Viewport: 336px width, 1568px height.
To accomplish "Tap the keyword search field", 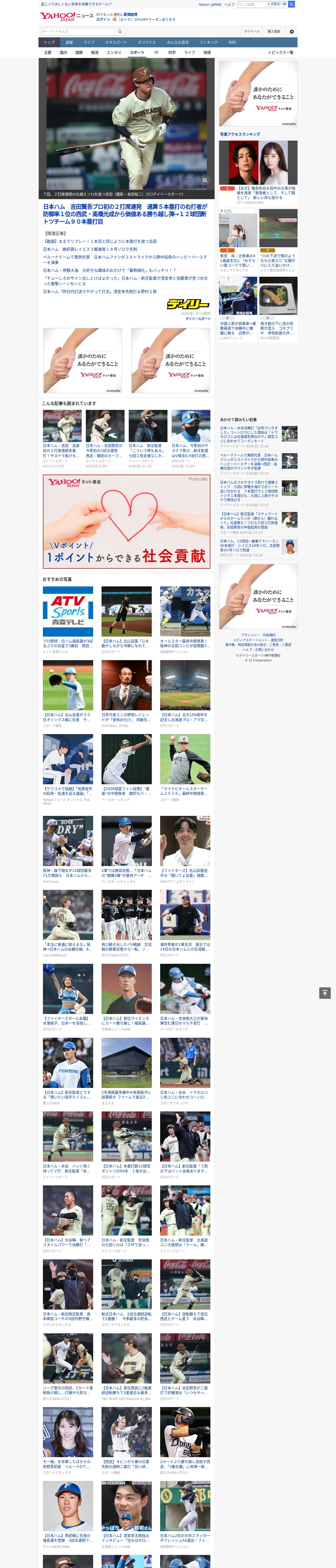I will 78,32.
